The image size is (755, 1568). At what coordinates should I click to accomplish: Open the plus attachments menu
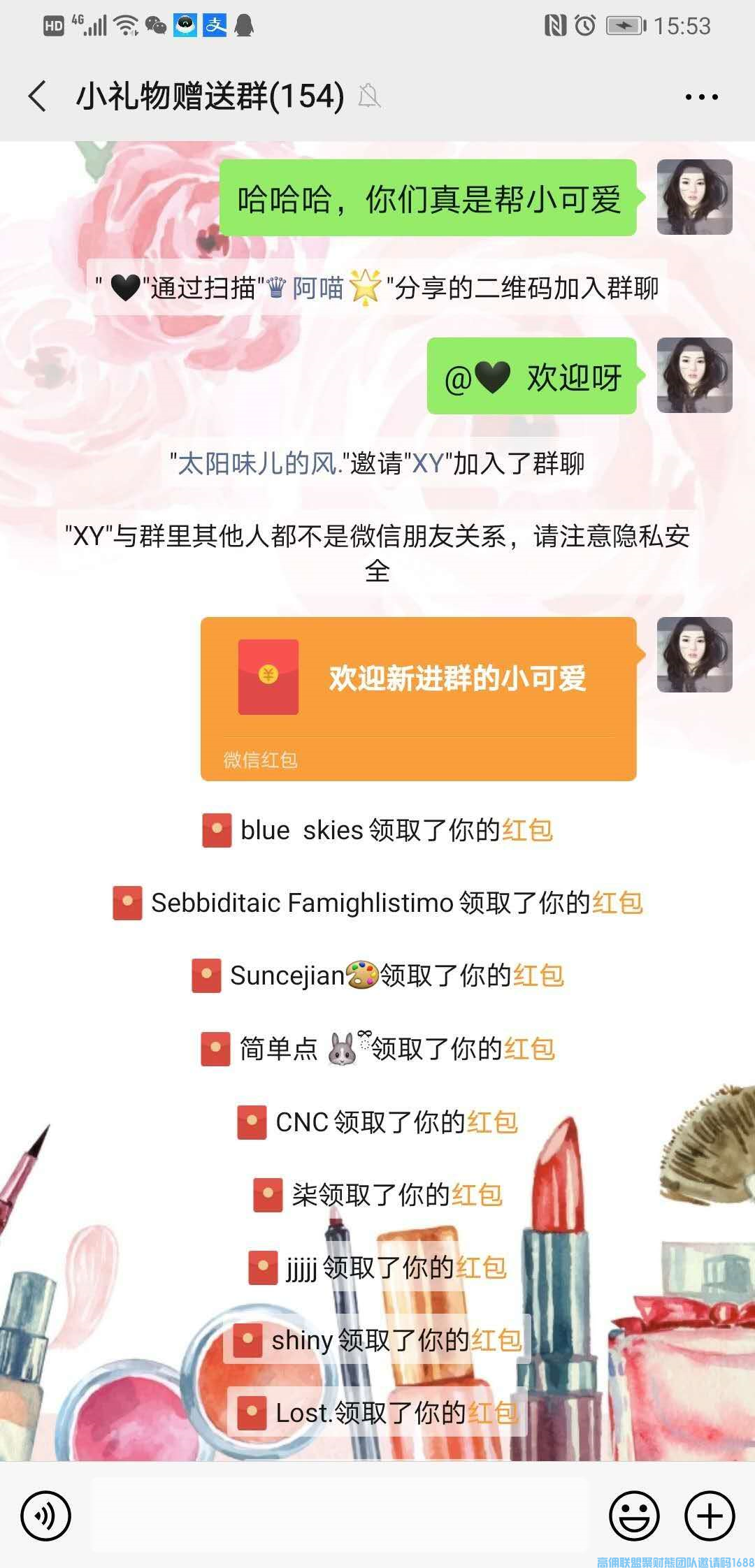(x=710, y=1516)
